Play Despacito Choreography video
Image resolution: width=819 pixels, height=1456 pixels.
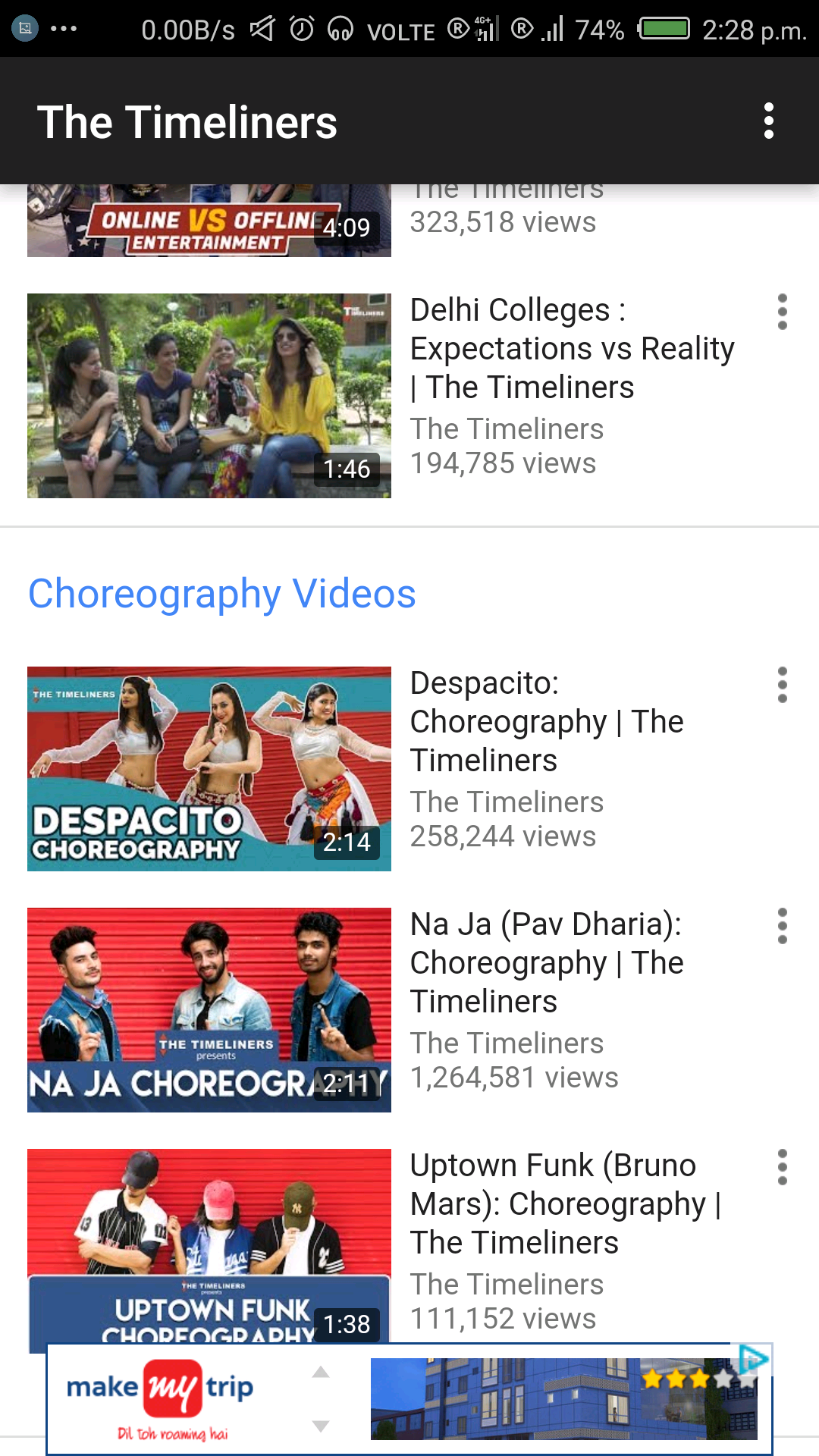tap(209, 768)
